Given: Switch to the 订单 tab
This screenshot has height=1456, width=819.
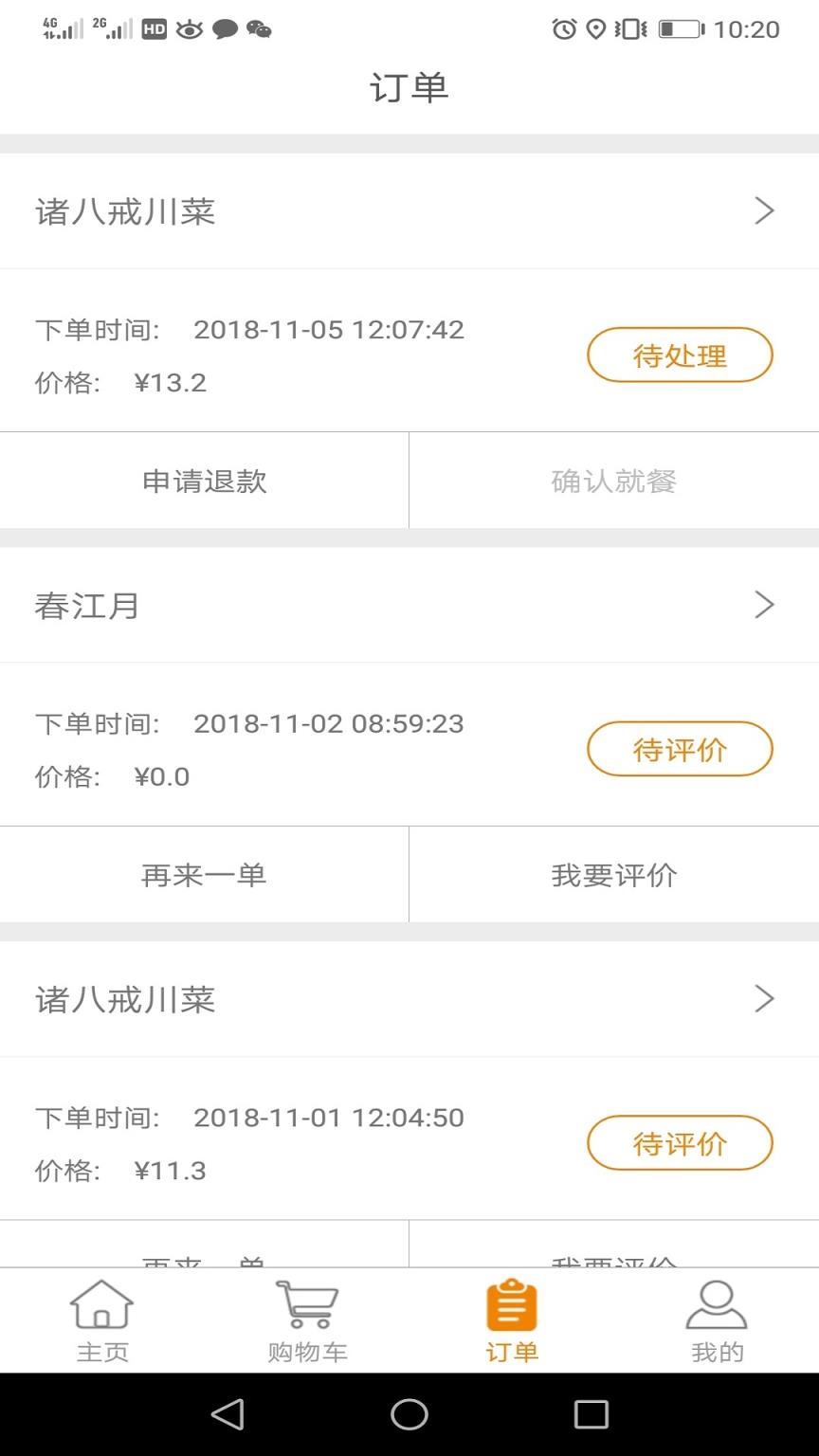Looking at the screenshot, I should 511,1319.
